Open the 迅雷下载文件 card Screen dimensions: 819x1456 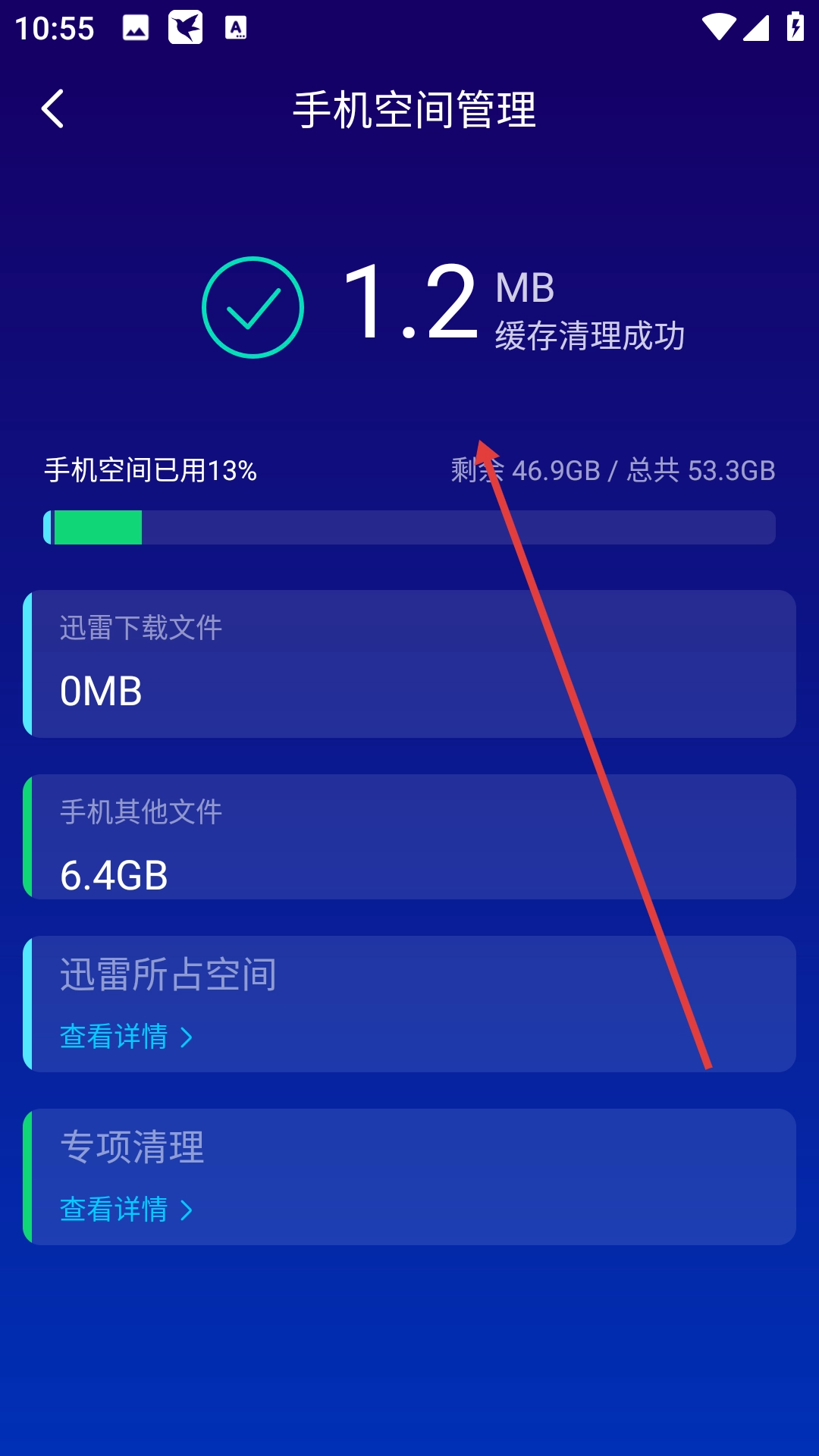point(409,663)
